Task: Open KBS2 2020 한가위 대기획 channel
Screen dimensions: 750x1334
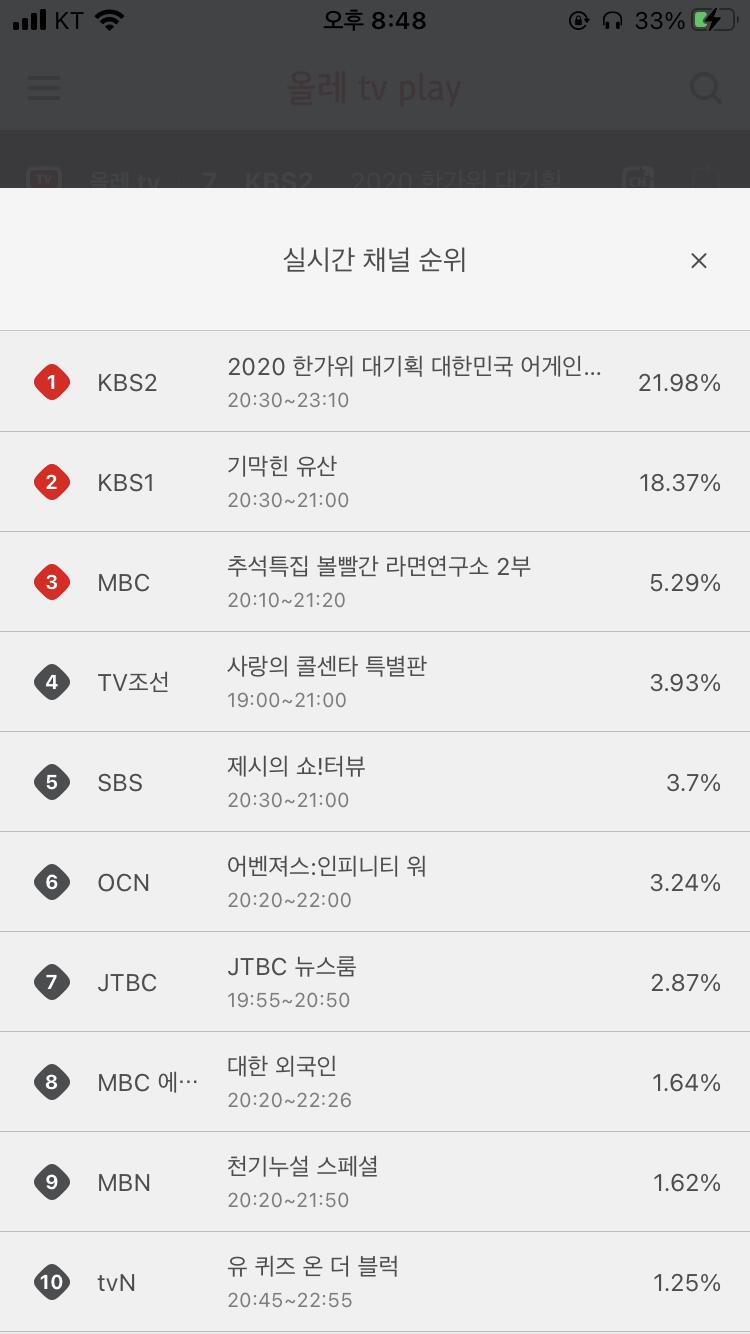Action: click(x=375, y=382)
